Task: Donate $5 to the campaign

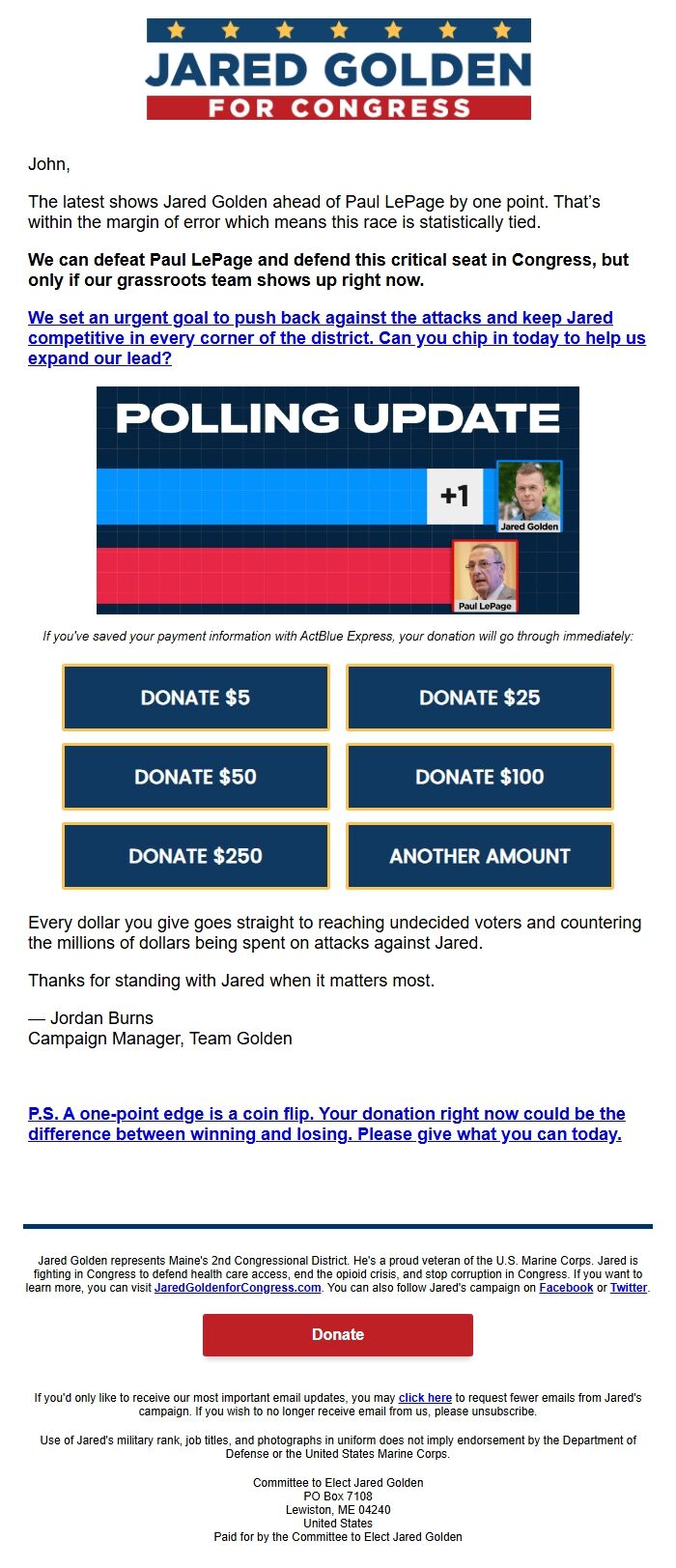Action: [195, 698]
